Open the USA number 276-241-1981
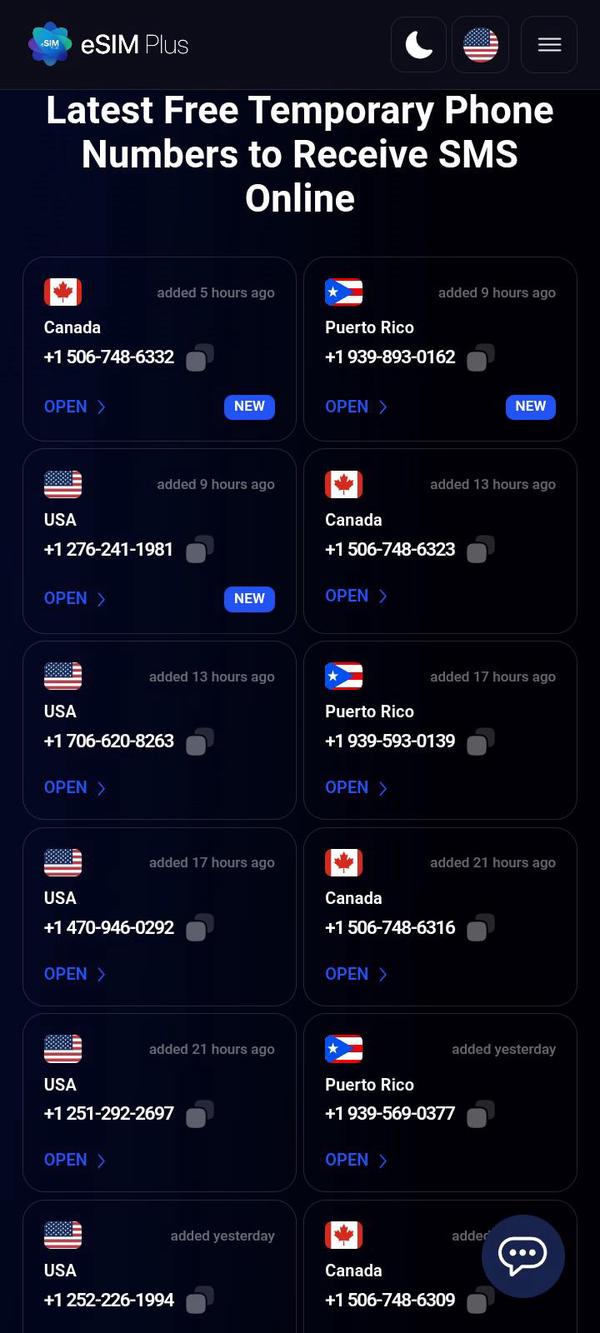Image resolution: width=600 pixels, height=1333 pixels. (x=74, y=598)
